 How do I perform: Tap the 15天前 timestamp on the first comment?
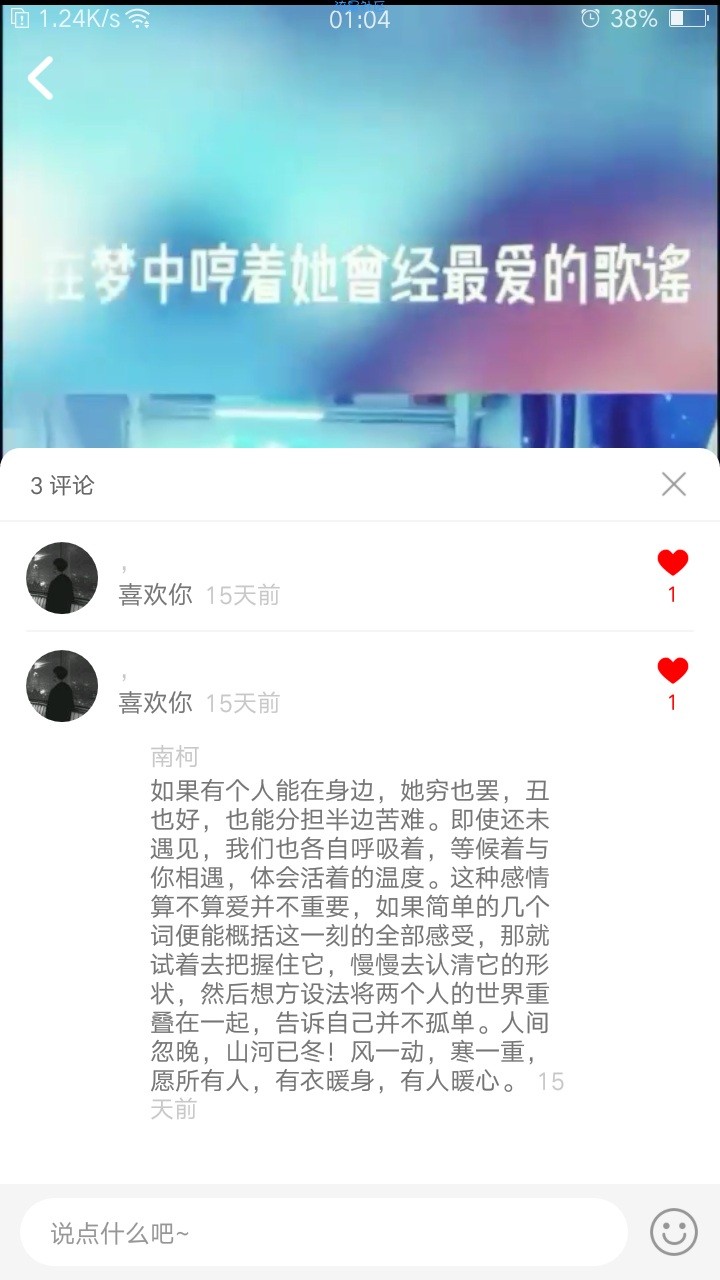[242, 593]
